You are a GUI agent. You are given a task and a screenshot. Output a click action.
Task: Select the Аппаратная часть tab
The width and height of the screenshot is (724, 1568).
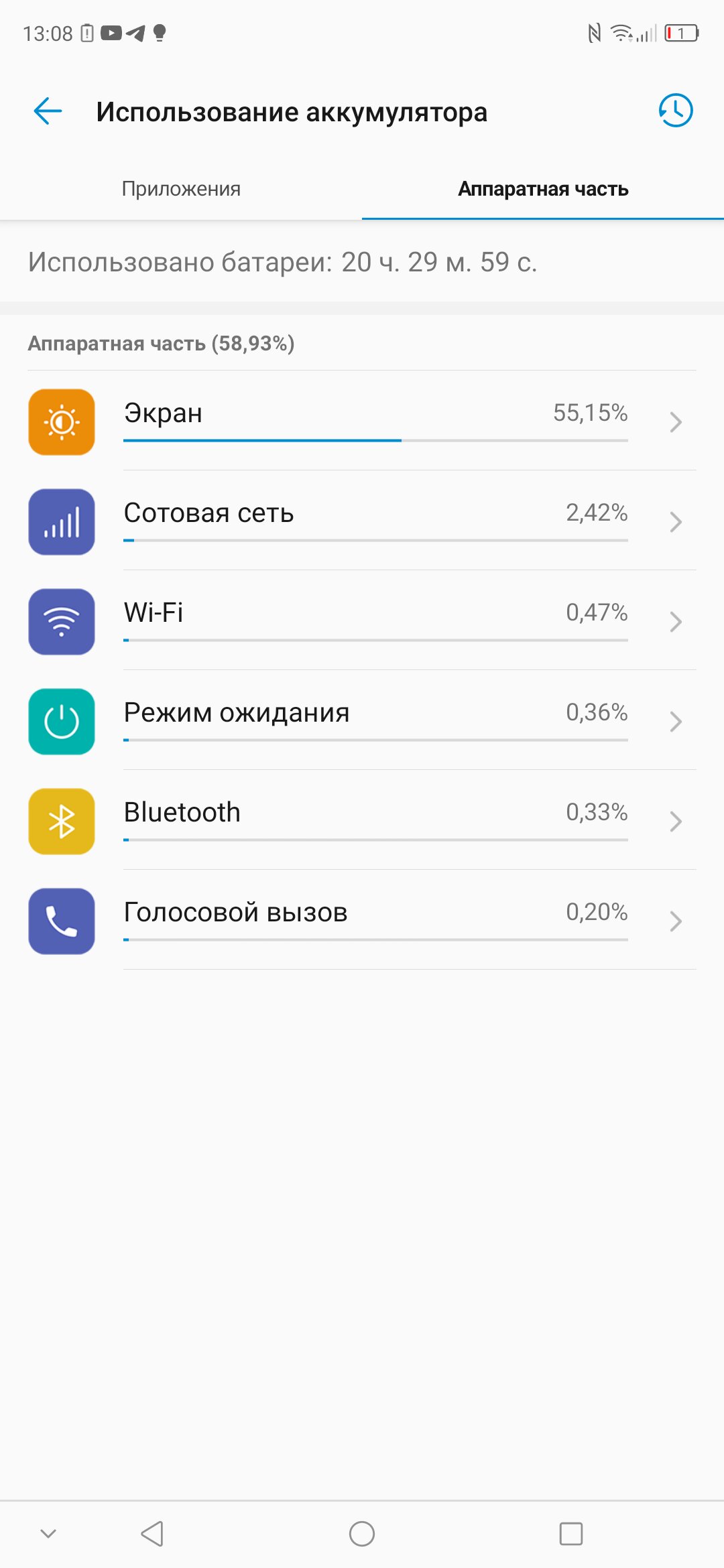pos(543,189)
